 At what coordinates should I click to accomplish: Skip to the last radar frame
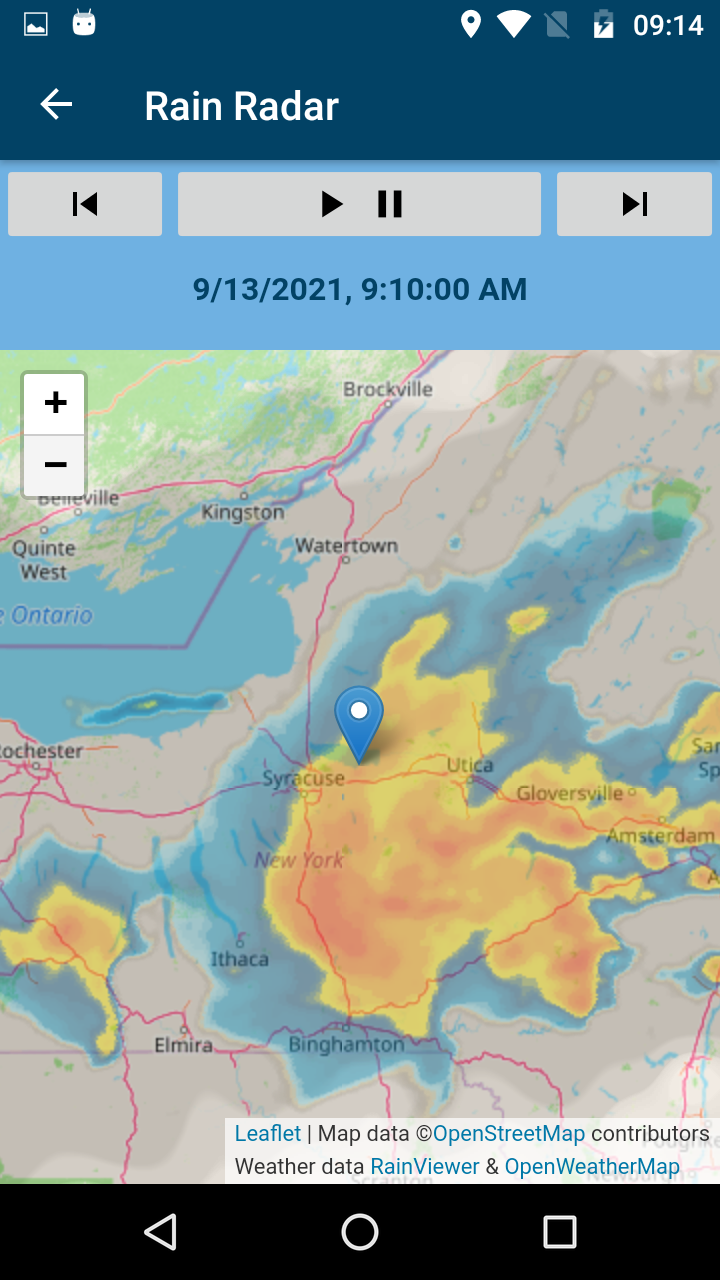634,204
